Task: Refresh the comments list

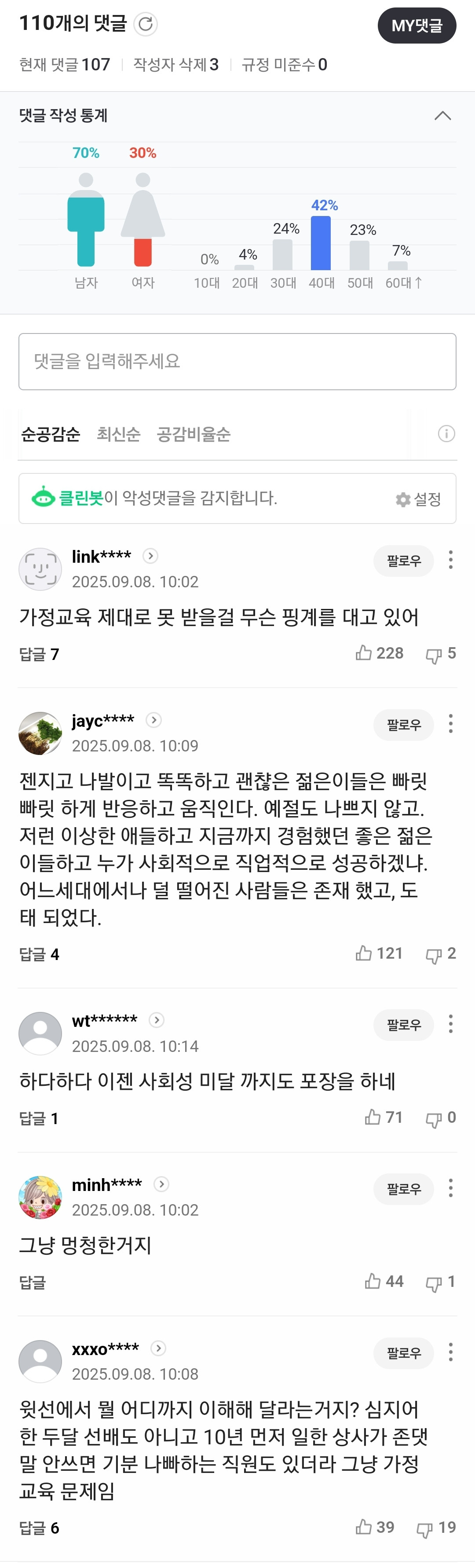Action: pyautogui.click(x=145, y=24)
